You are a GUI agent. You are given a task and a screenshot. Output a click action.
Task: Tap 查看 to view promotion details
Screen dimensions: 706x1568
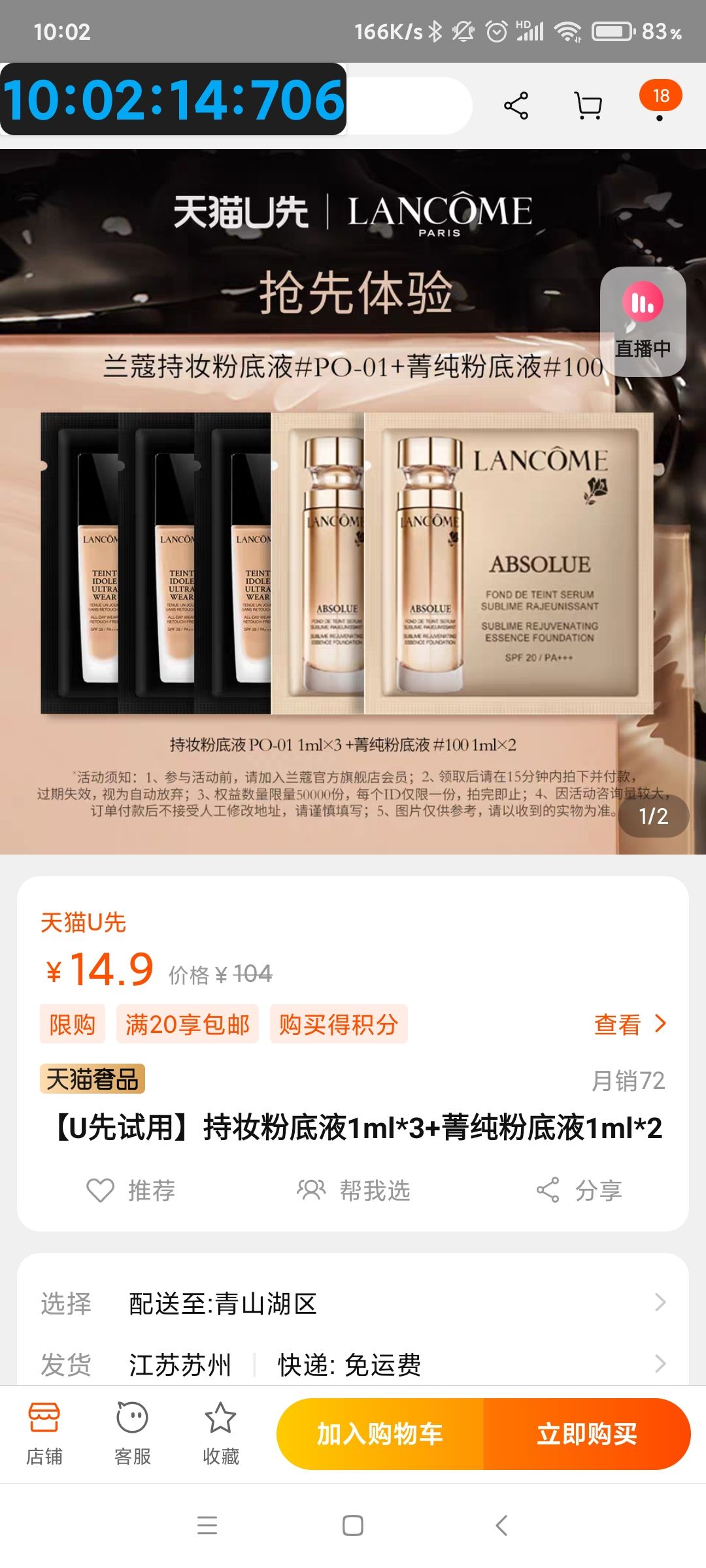(630, 1024)
